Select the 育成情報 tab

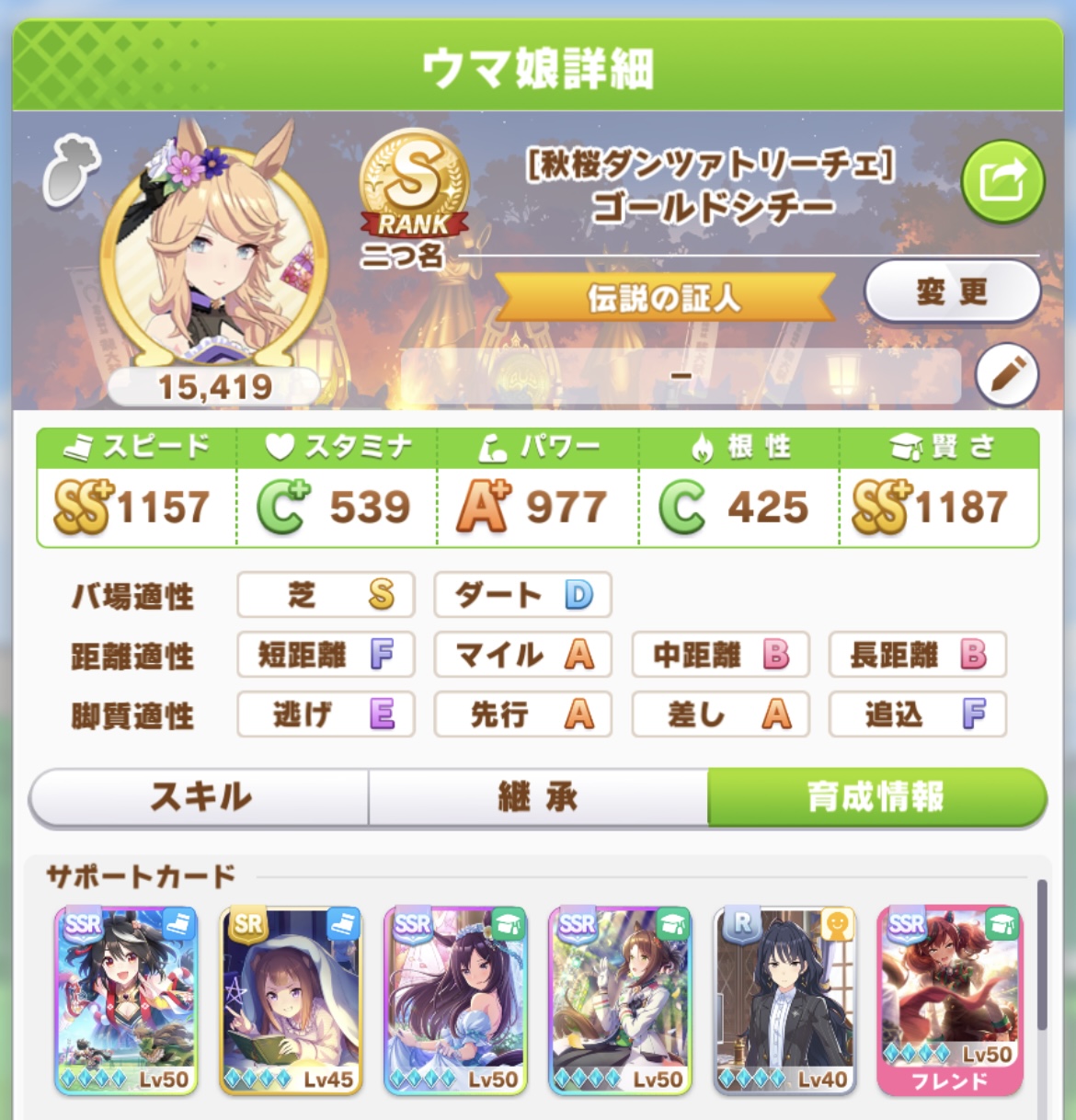pyautogui.click(x=876, y=797)
